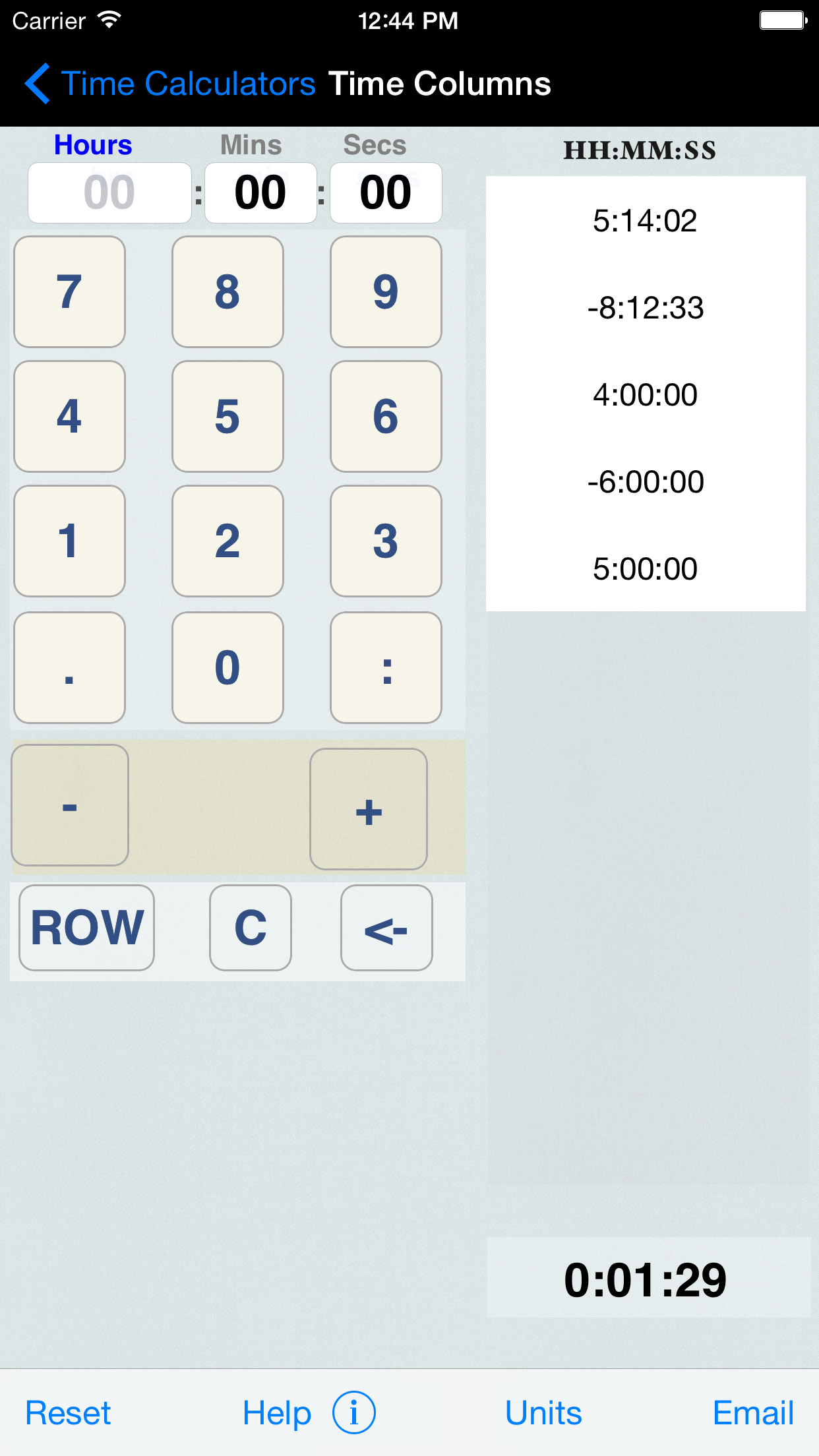
Task: Select the Hours input field
Action: tap(109, 193)
